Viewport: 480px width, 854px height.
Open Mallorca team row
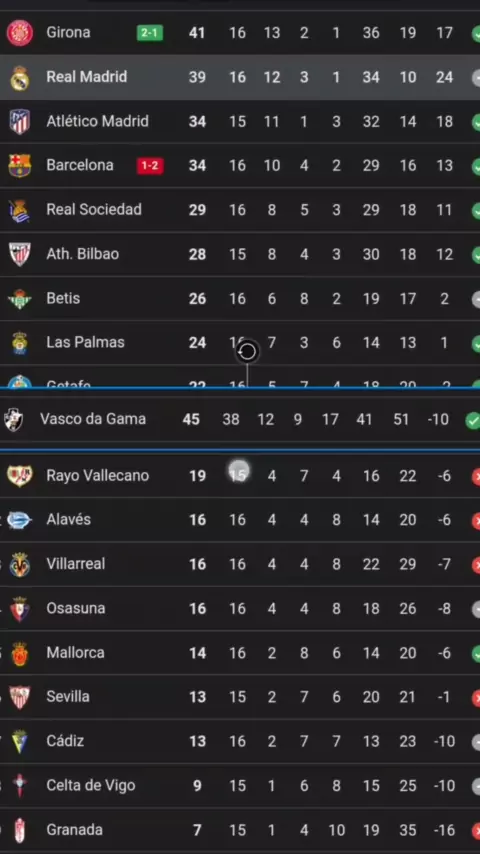[240, 652]
